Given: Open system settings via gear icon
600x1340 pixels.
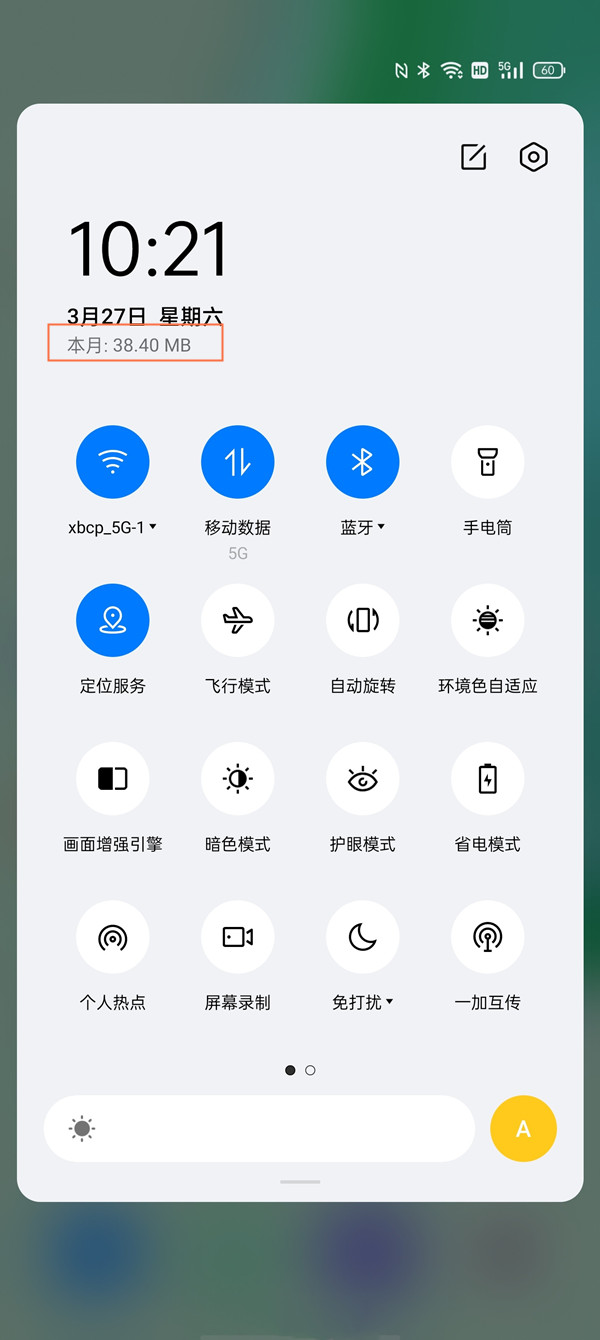Looking at the screenshot, I should [x=534, y=157].
